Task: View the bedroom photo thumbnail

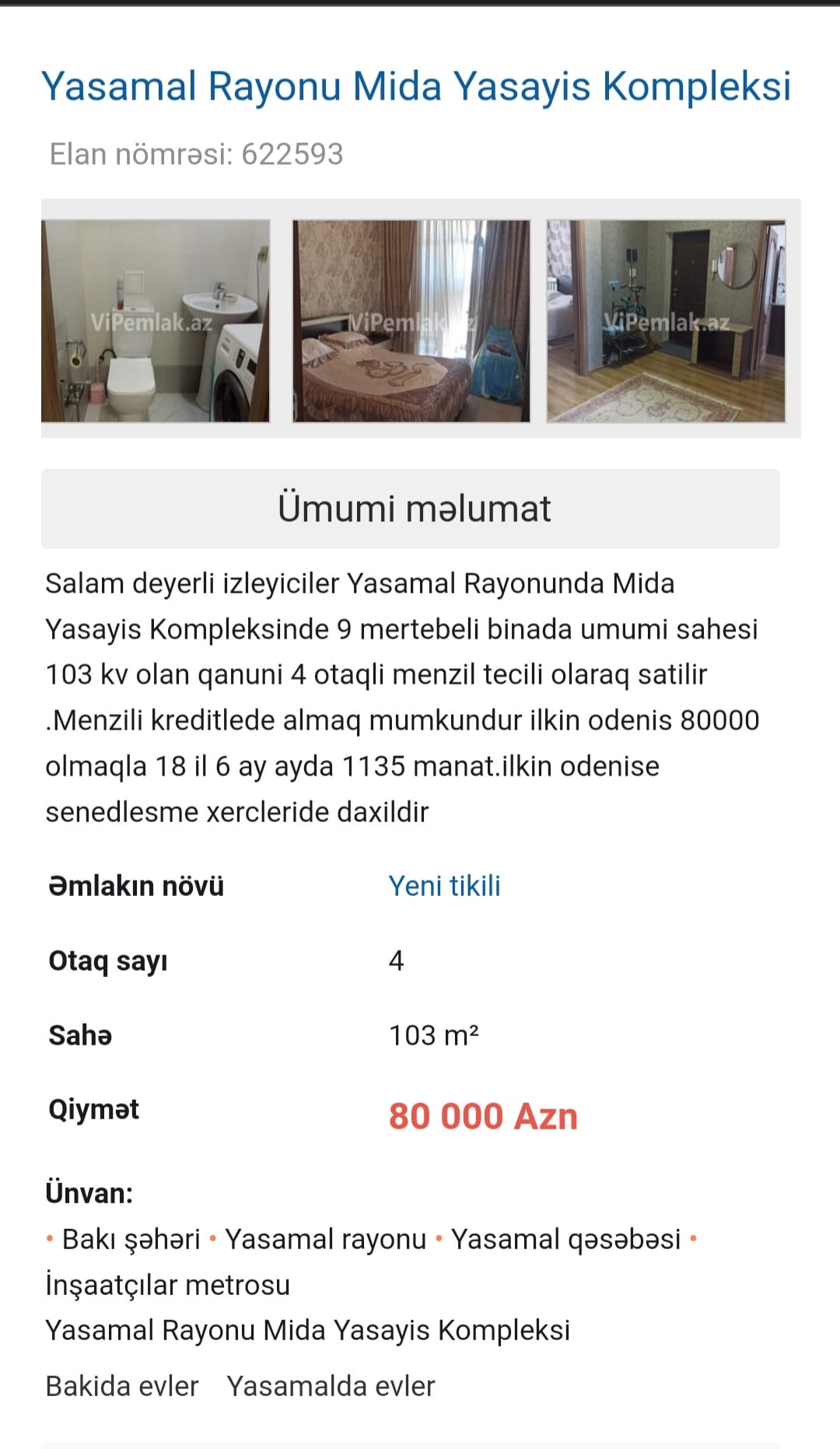Action: pyautogui.click(x=411, y=321)
